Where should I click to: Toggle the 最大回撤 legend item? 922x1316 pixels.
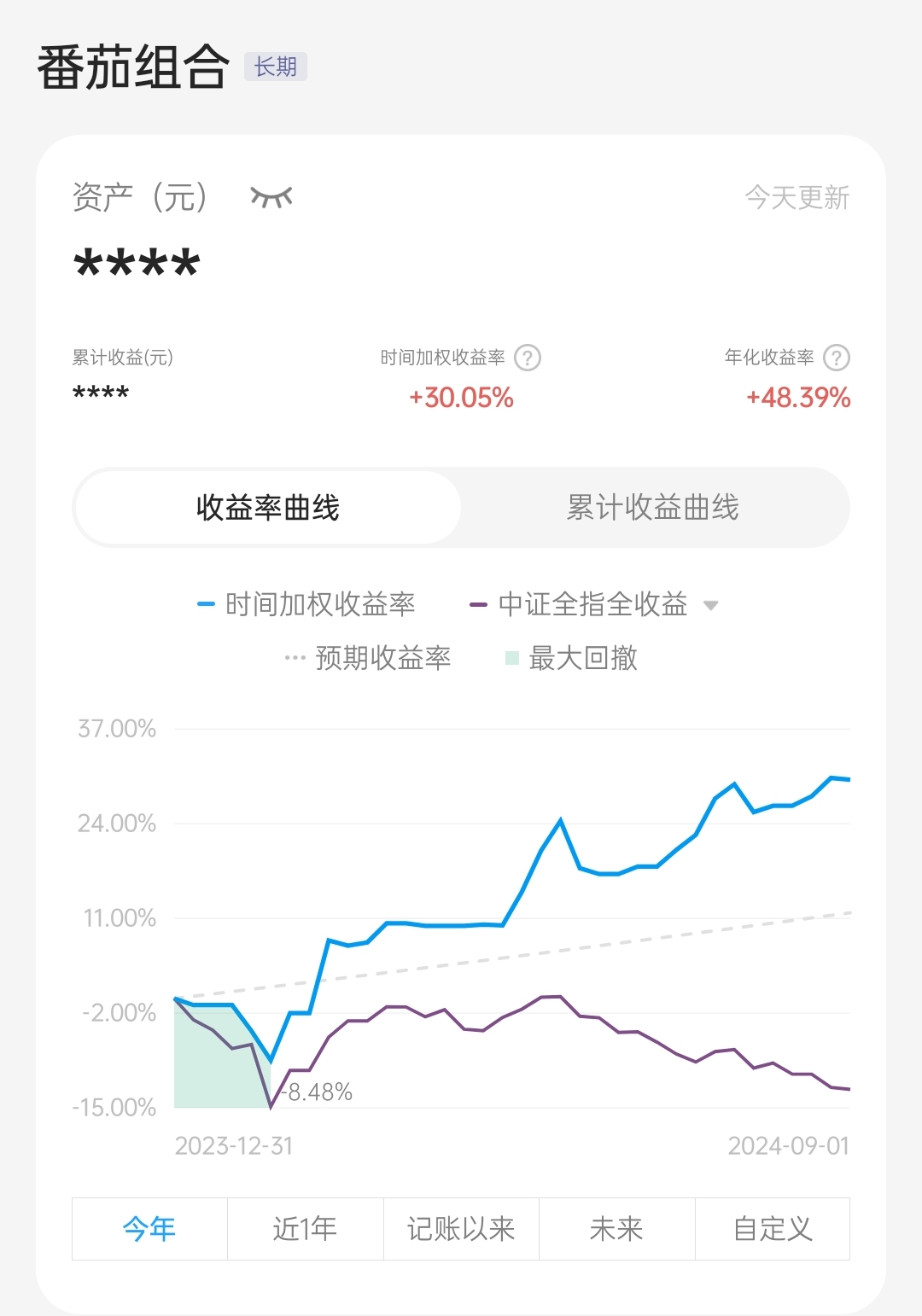click(x=572, y=658)
